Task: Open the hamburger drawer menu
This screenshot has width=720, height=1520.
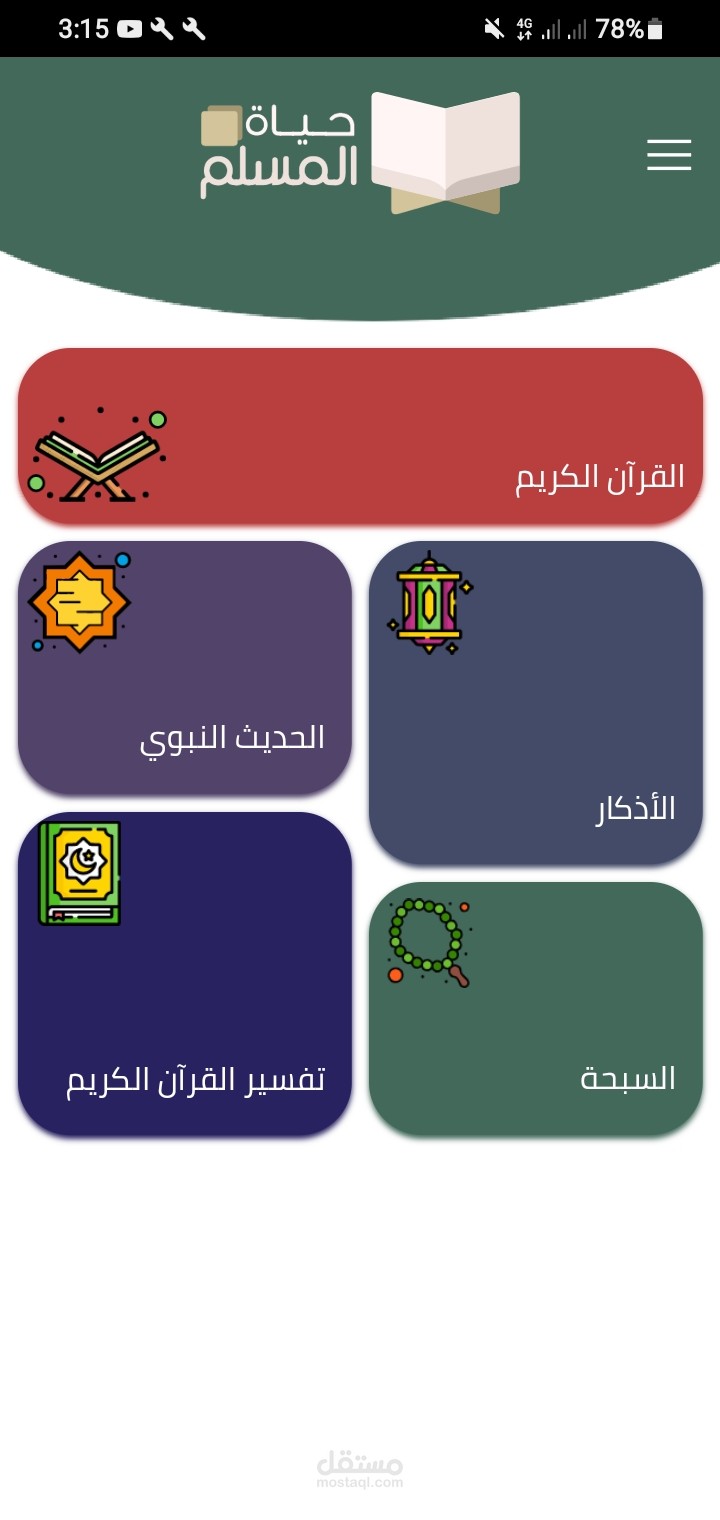Action: coord(669,155)
